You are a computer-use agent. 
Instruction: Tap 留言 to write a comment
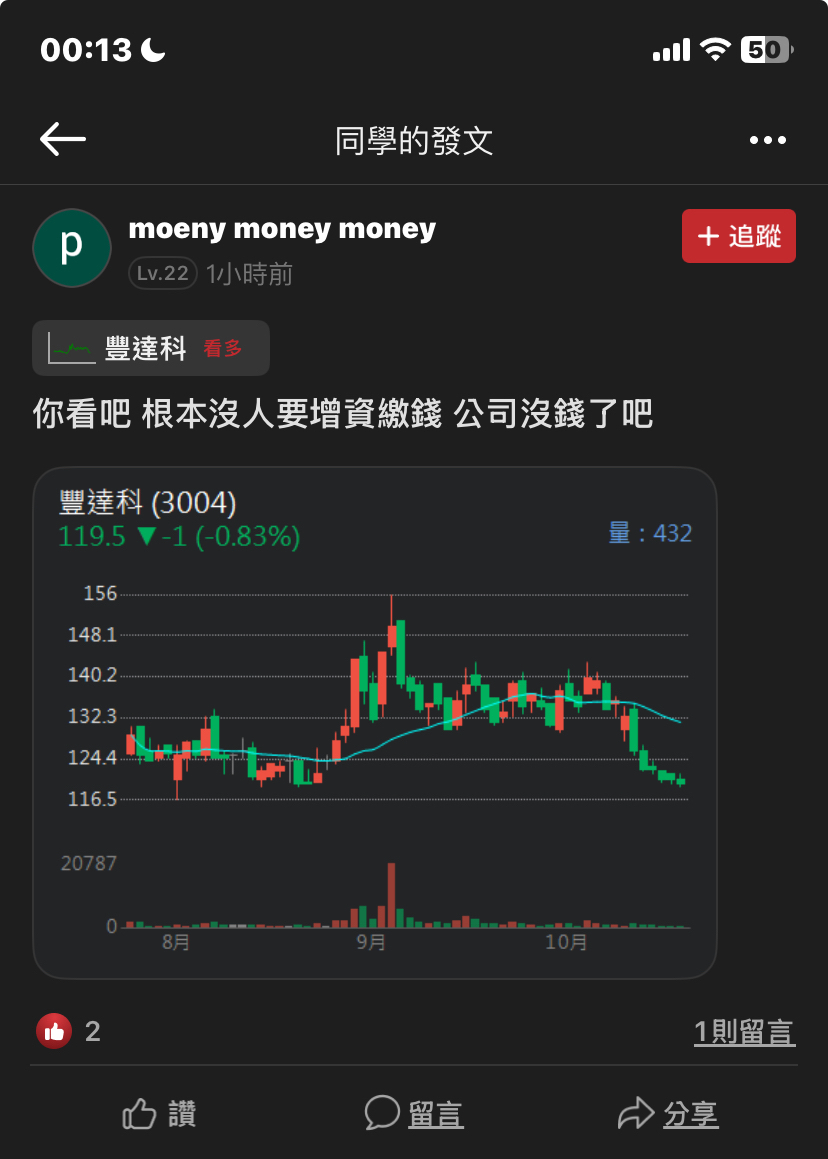(414, 1114)
